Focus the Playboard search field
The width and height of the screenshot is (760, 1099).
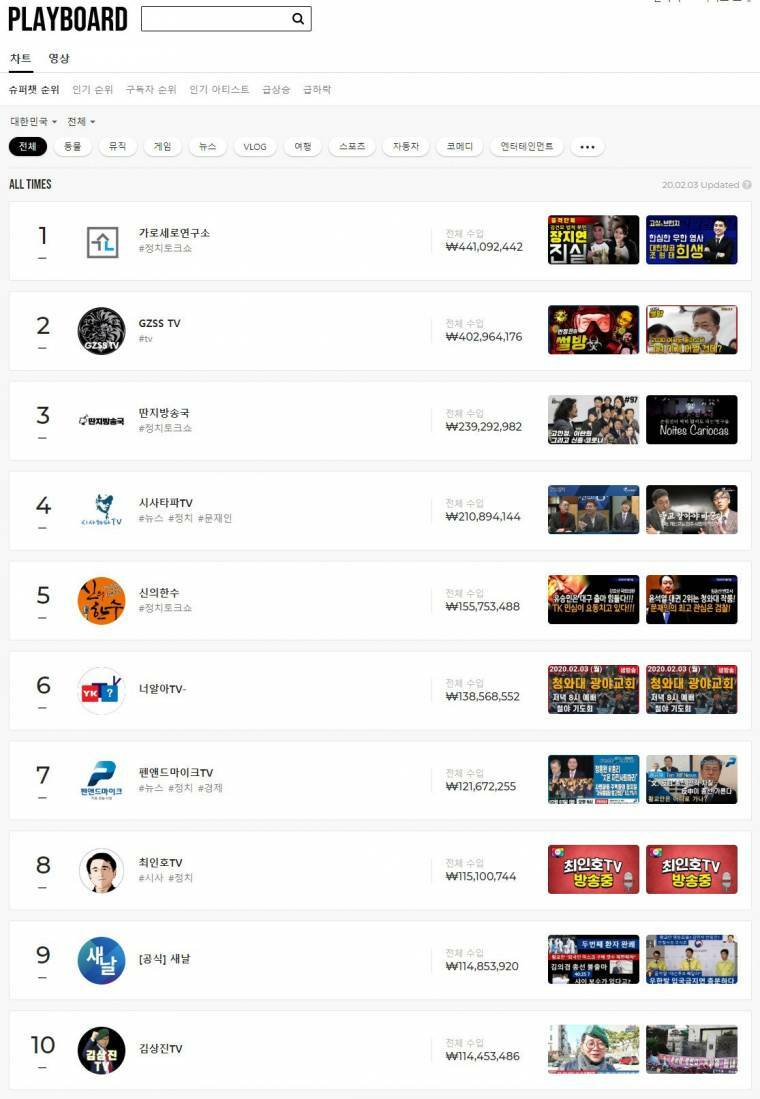pyautogui.click(x=215, y=19)
